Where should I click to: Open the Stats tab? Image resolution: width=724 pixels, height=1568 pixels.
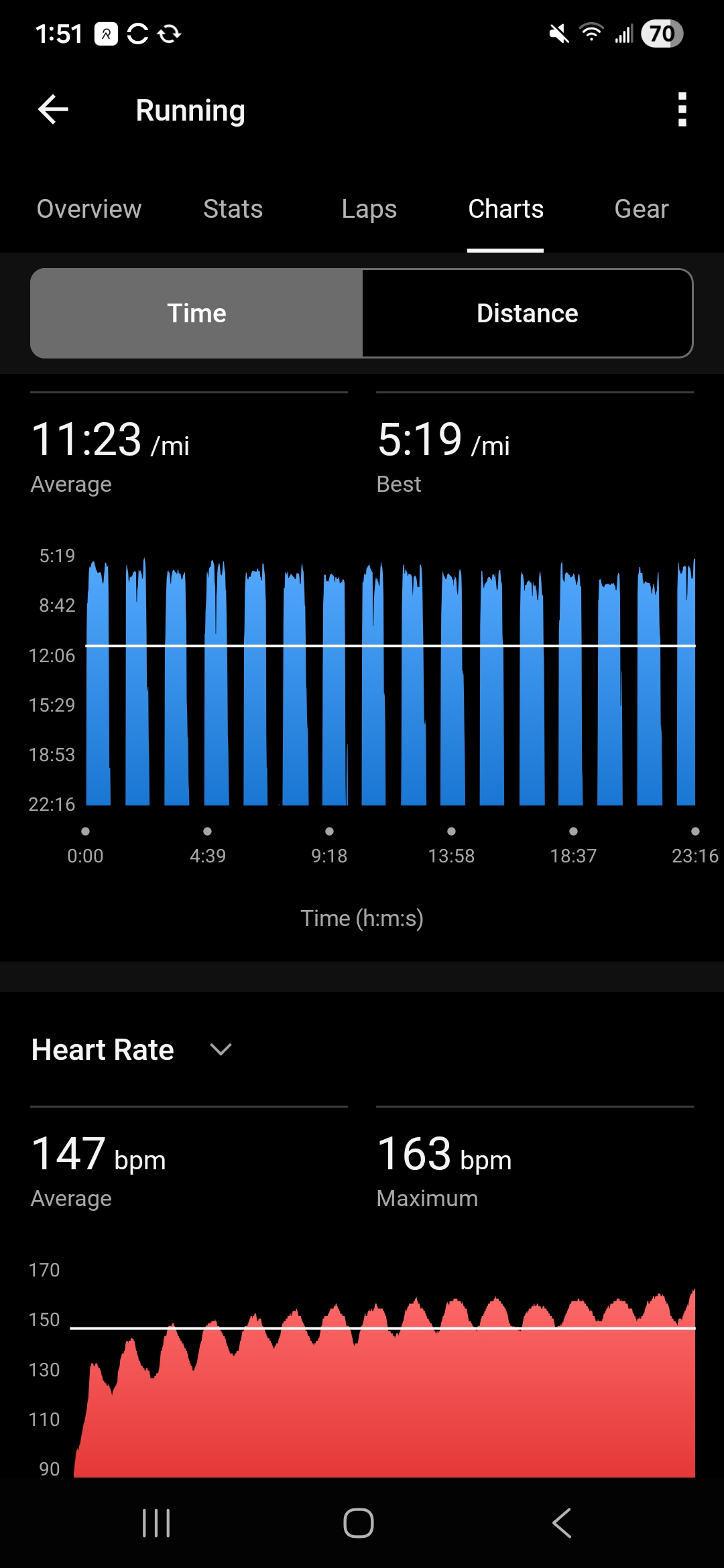click(233, 209)
